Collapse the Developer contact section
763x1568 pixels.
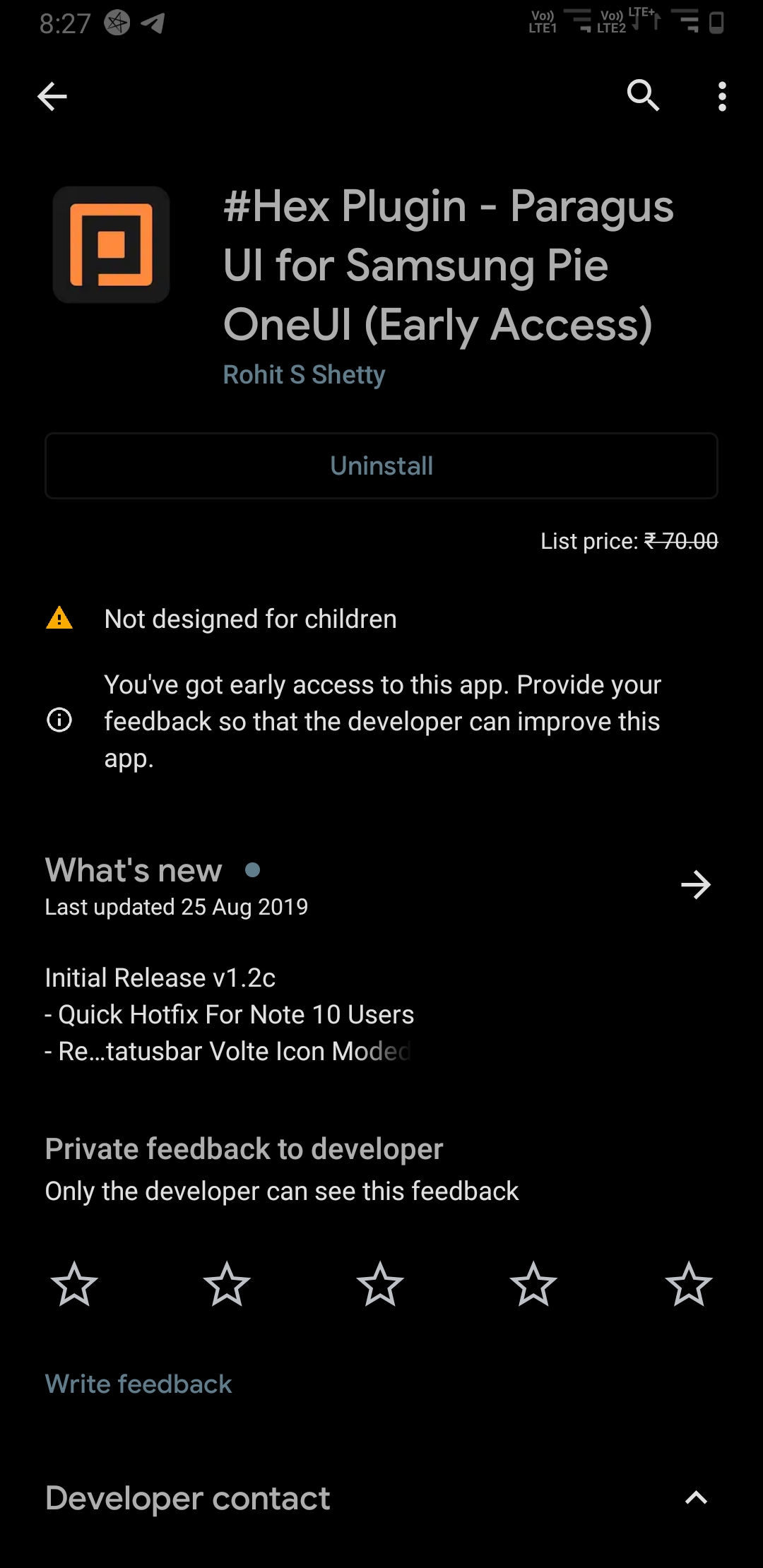point(696,1497)
